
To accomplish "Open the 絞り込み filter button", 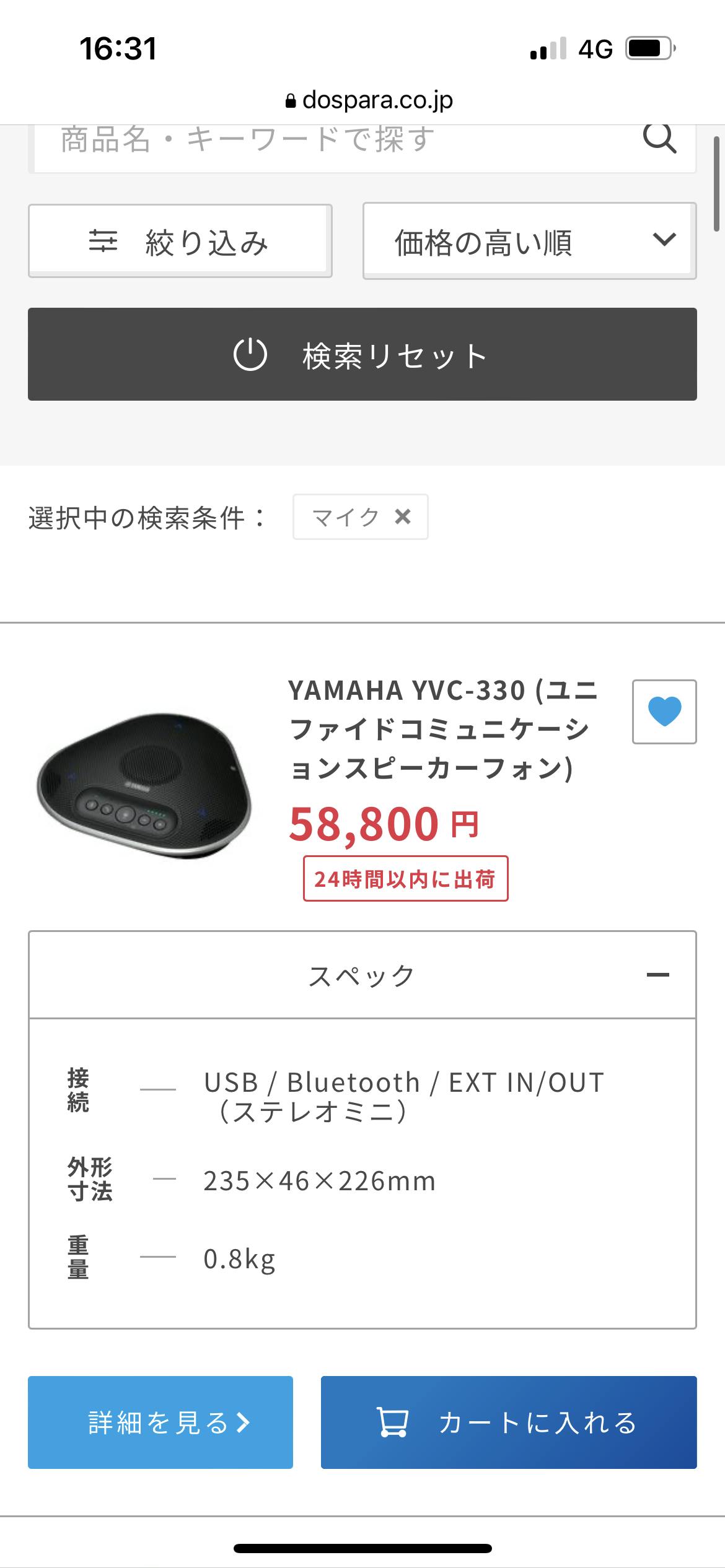I will (180, 241).
